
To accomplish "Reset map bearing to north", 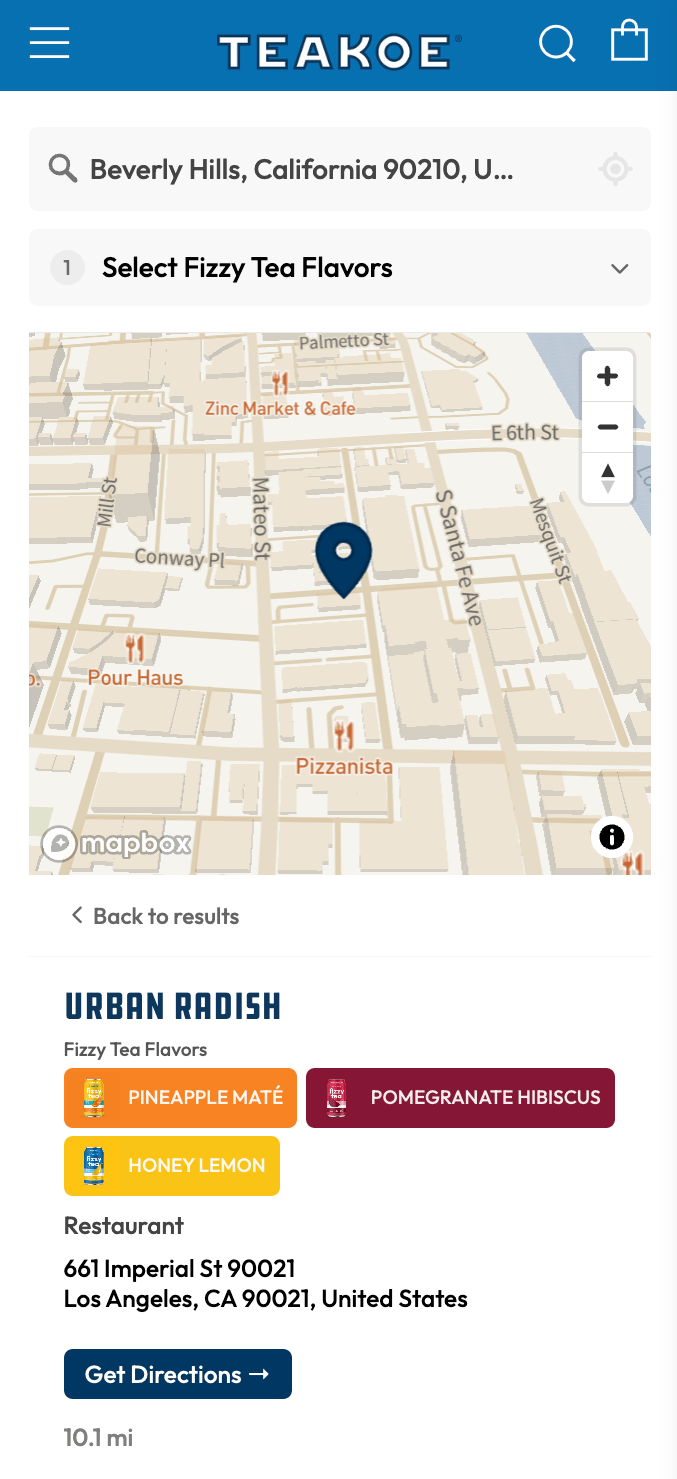I will coord(607,478).
